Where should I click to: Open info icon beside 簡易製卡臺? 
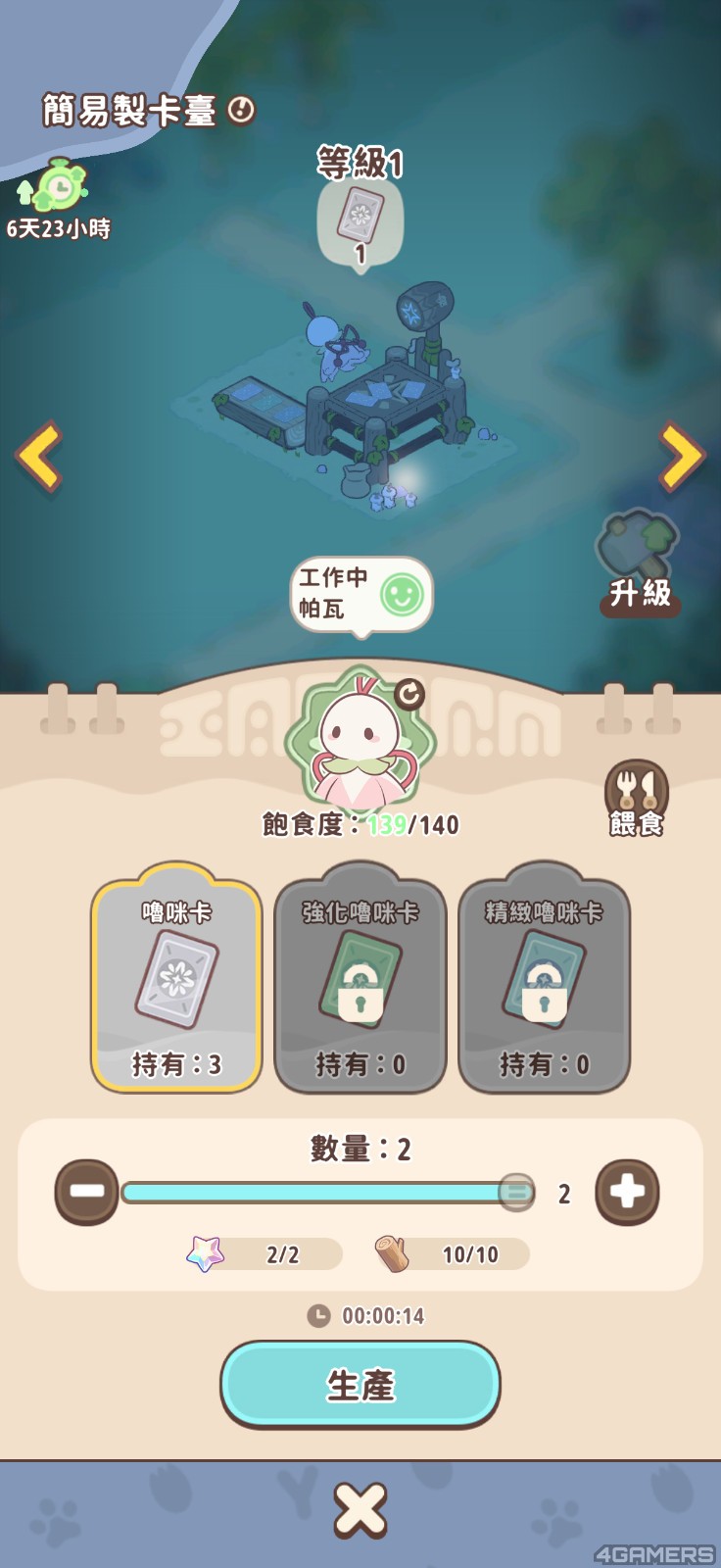[241, 110]
